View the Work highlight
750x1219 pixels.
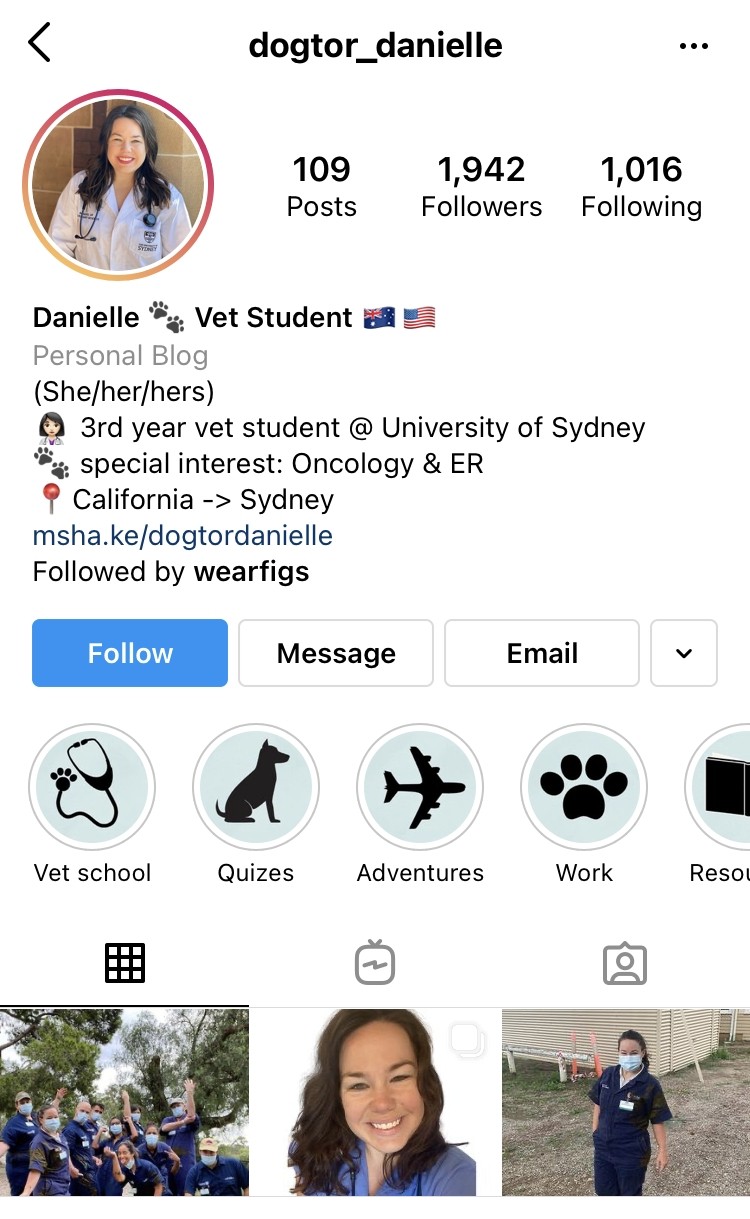pos(584,787)
